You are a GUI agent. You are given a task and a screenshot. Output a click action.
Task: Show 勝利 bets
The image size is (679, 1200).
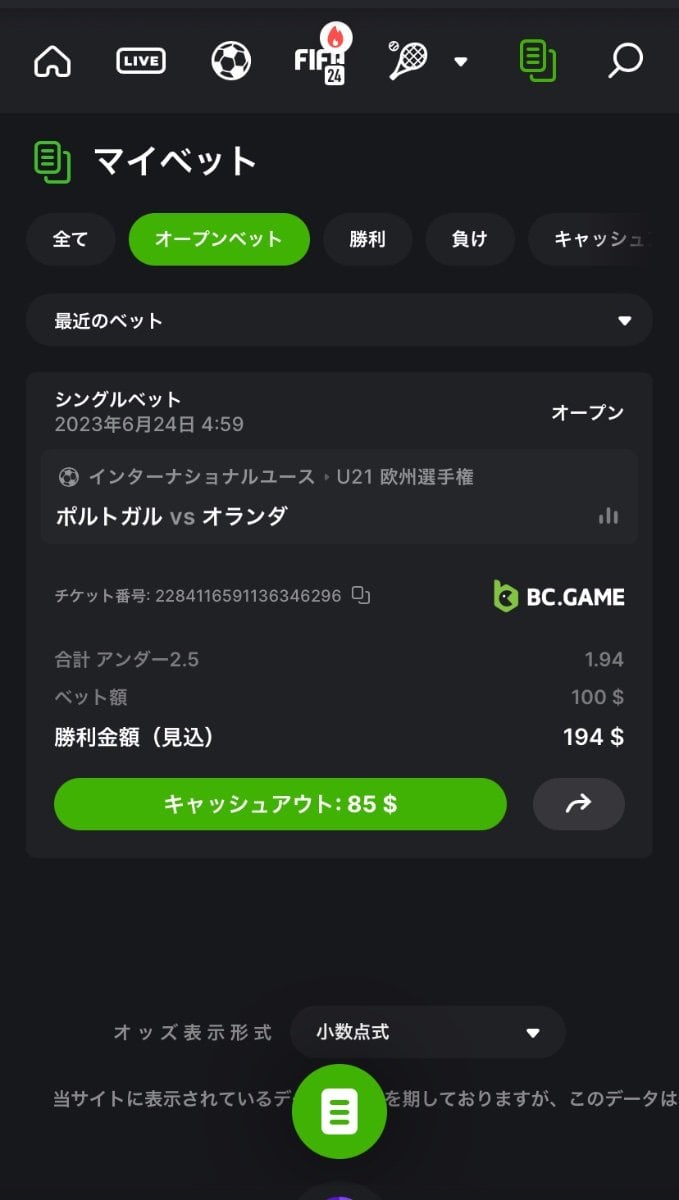point(367,240)
